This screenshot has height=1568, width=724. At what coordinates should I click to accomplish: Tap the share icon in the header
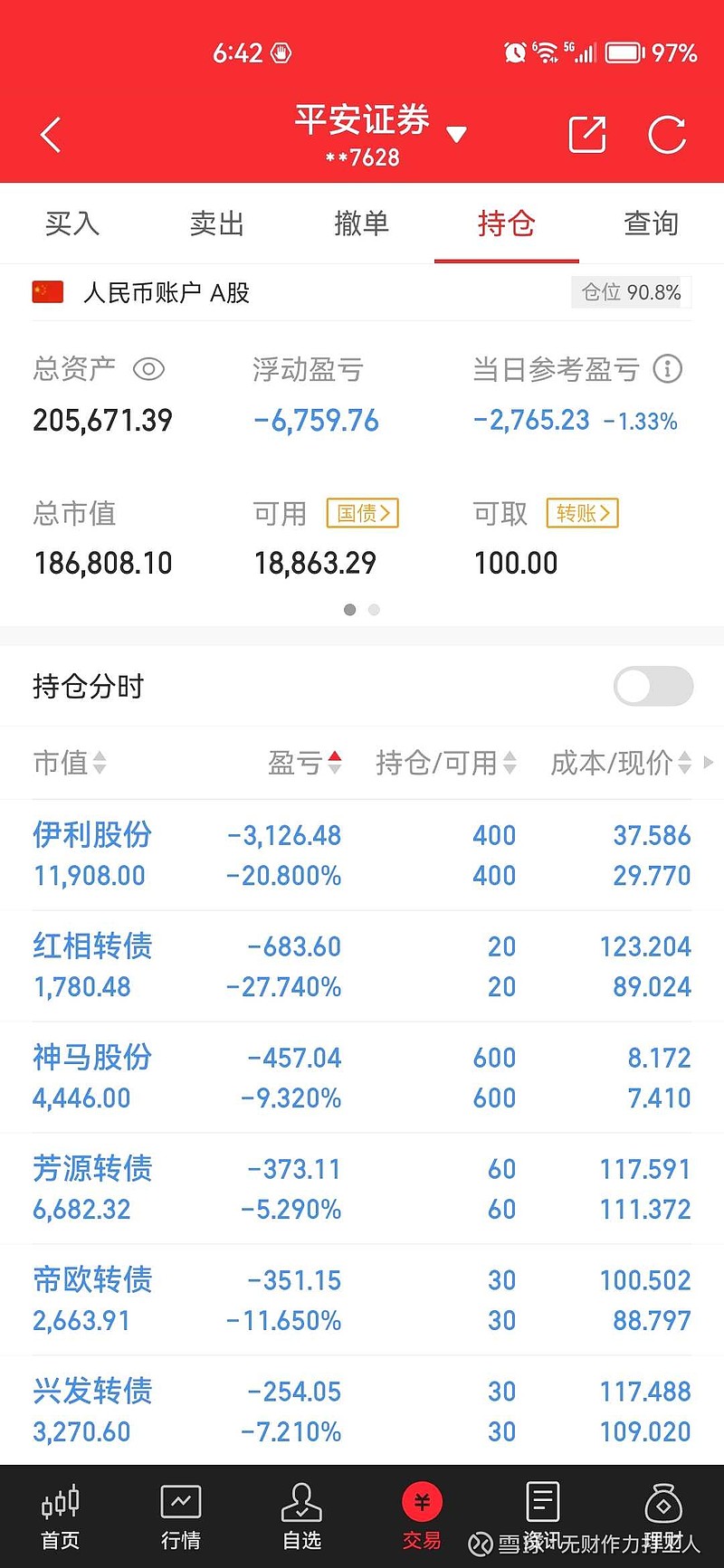pos(587,135)
